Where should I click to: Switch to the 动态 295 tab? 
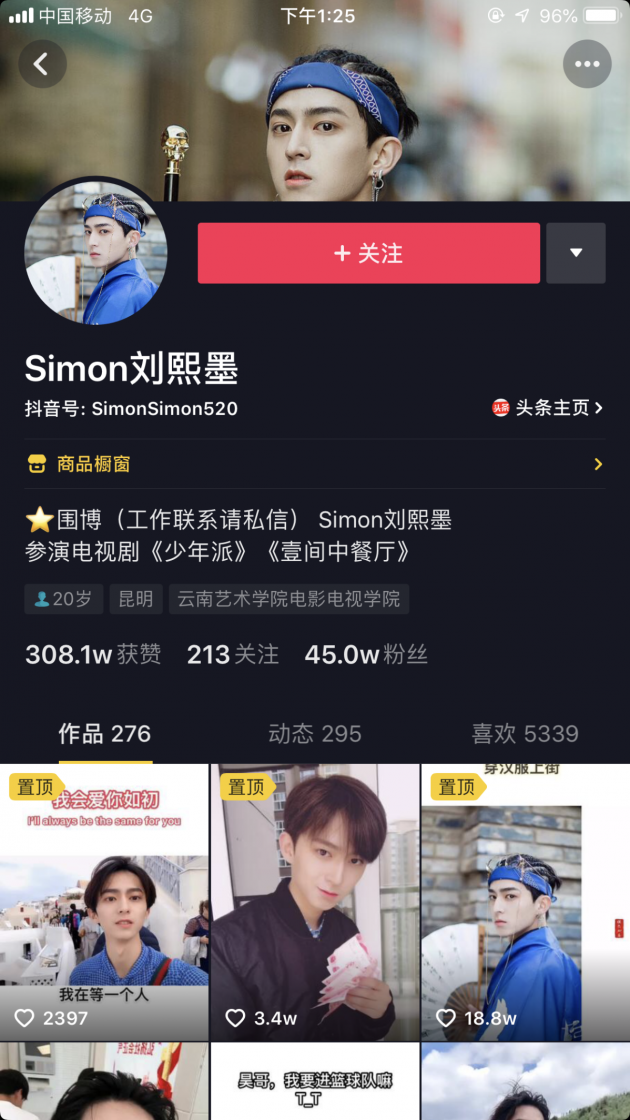coord(315,734)
